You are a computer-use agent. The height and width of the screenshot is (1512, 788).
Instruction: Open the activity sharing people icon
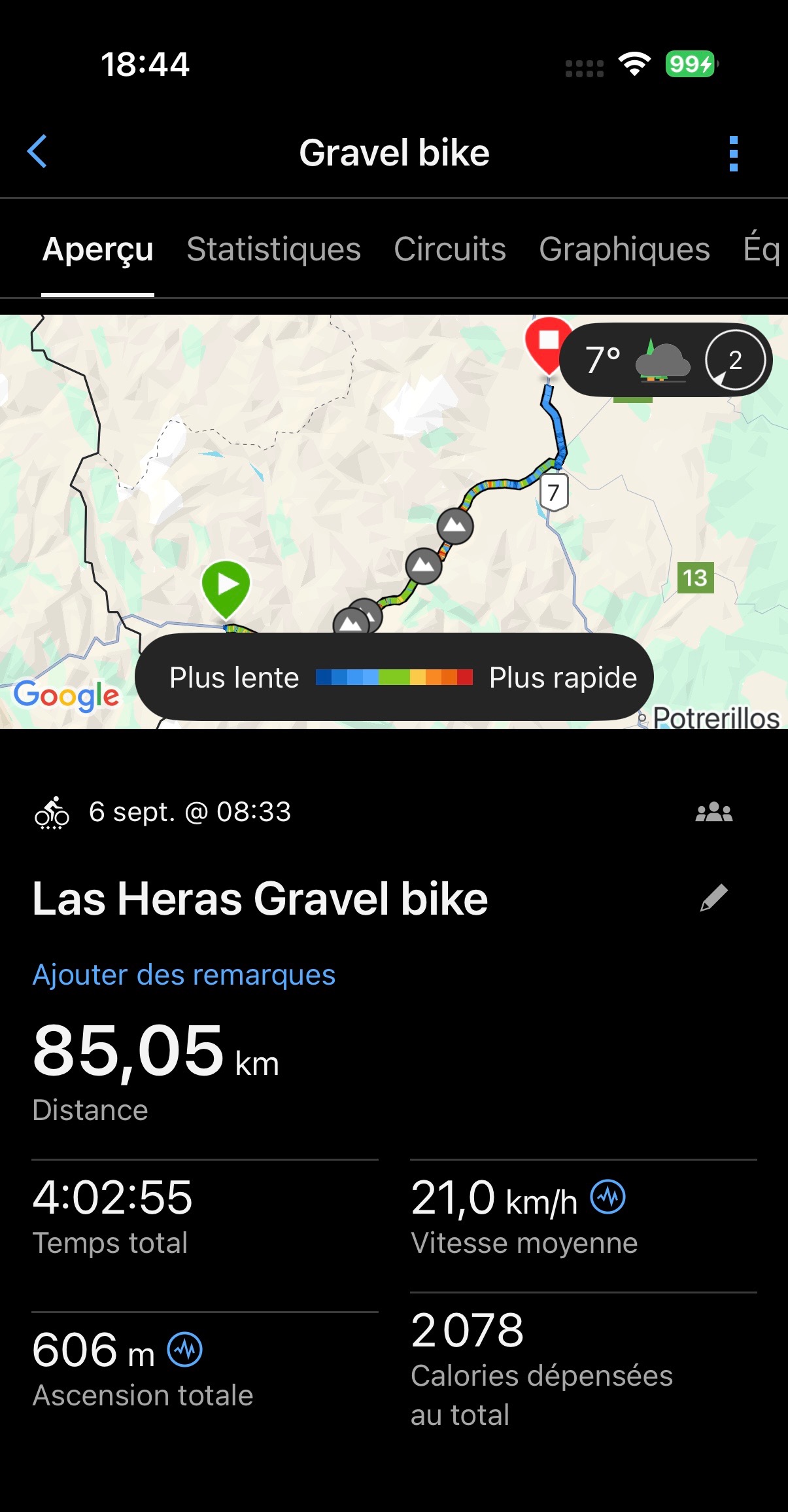pos(713,812)
